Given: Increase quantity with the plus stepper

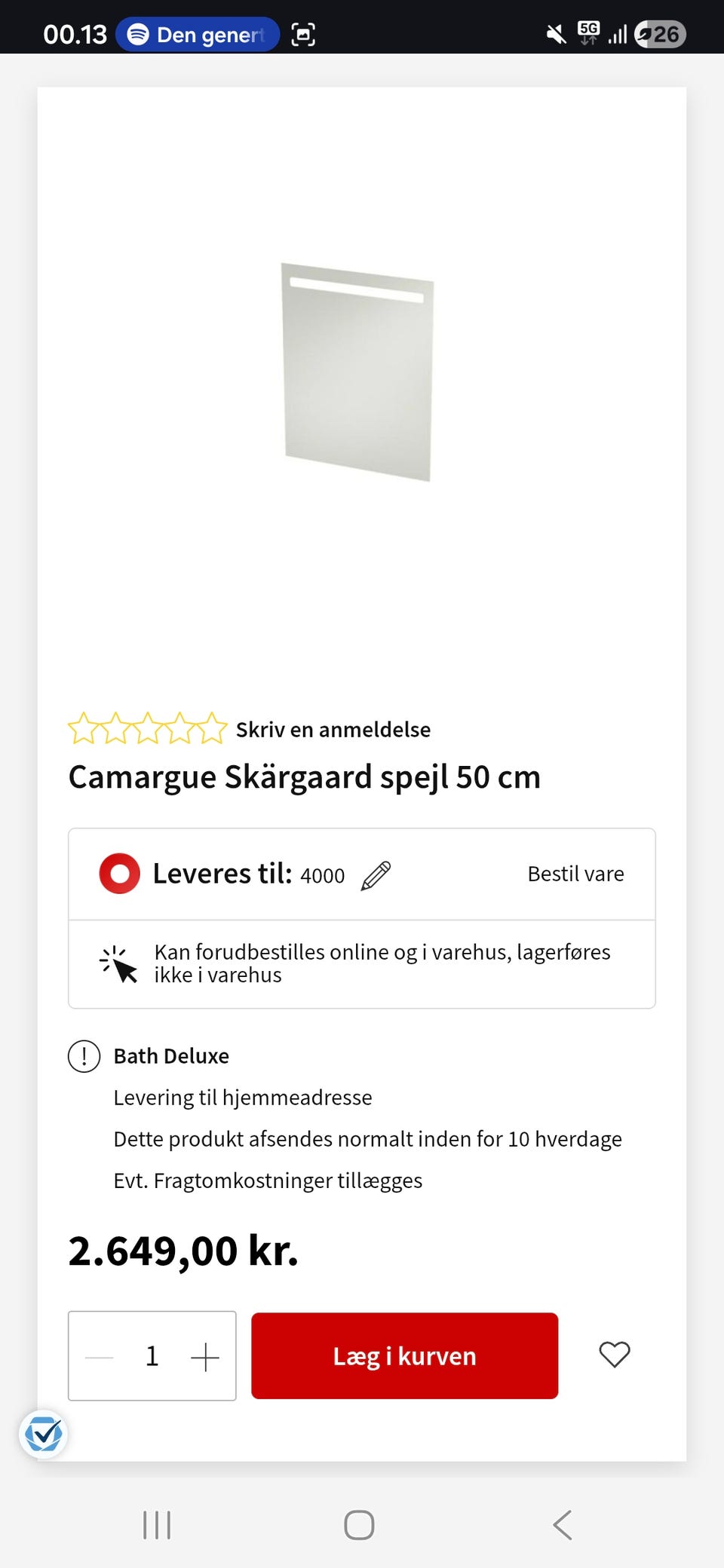Looking at the screenshot, I should pos(204,1355).
